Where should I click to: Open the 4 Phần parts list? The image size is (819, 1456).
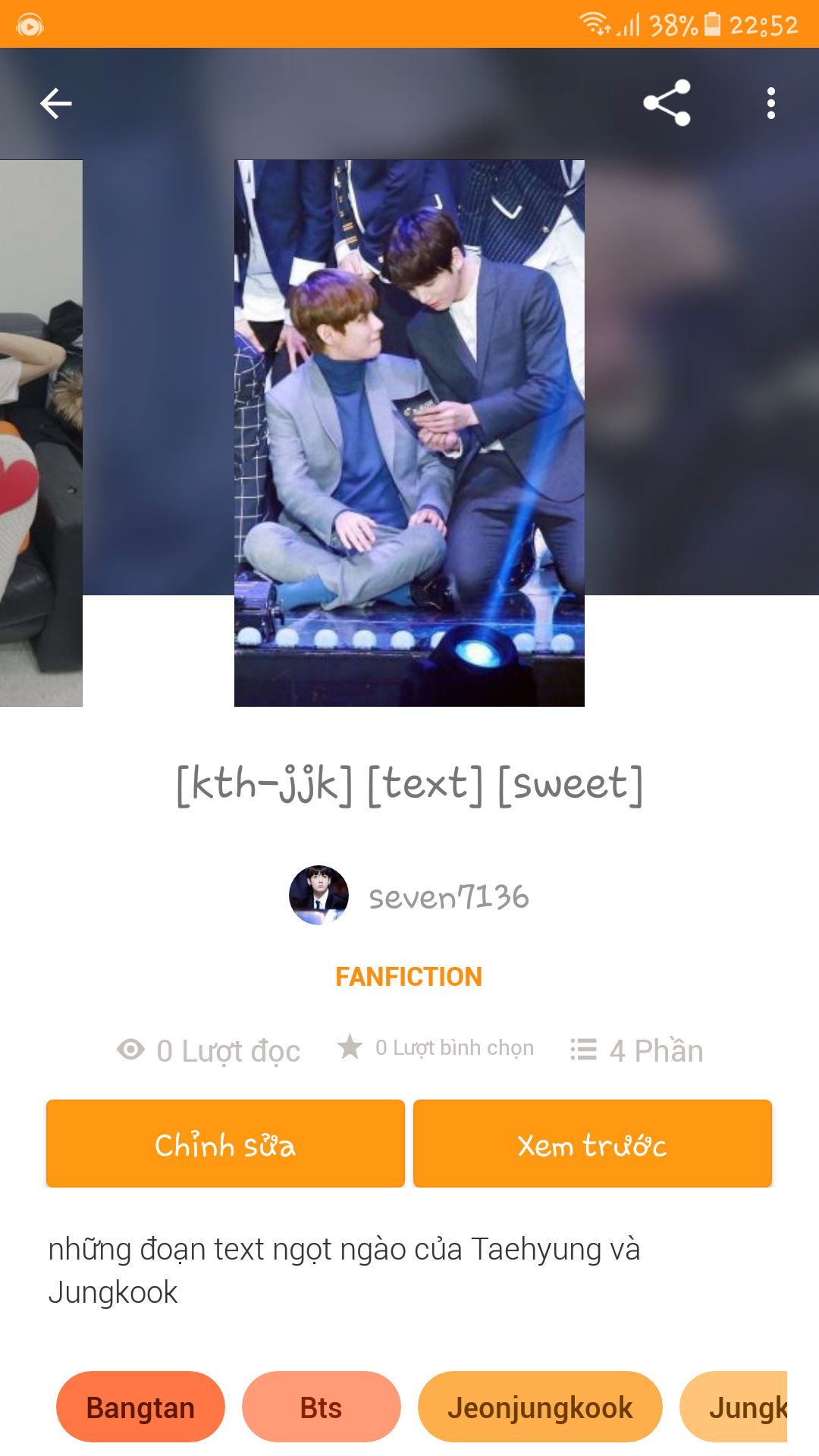637,1051
